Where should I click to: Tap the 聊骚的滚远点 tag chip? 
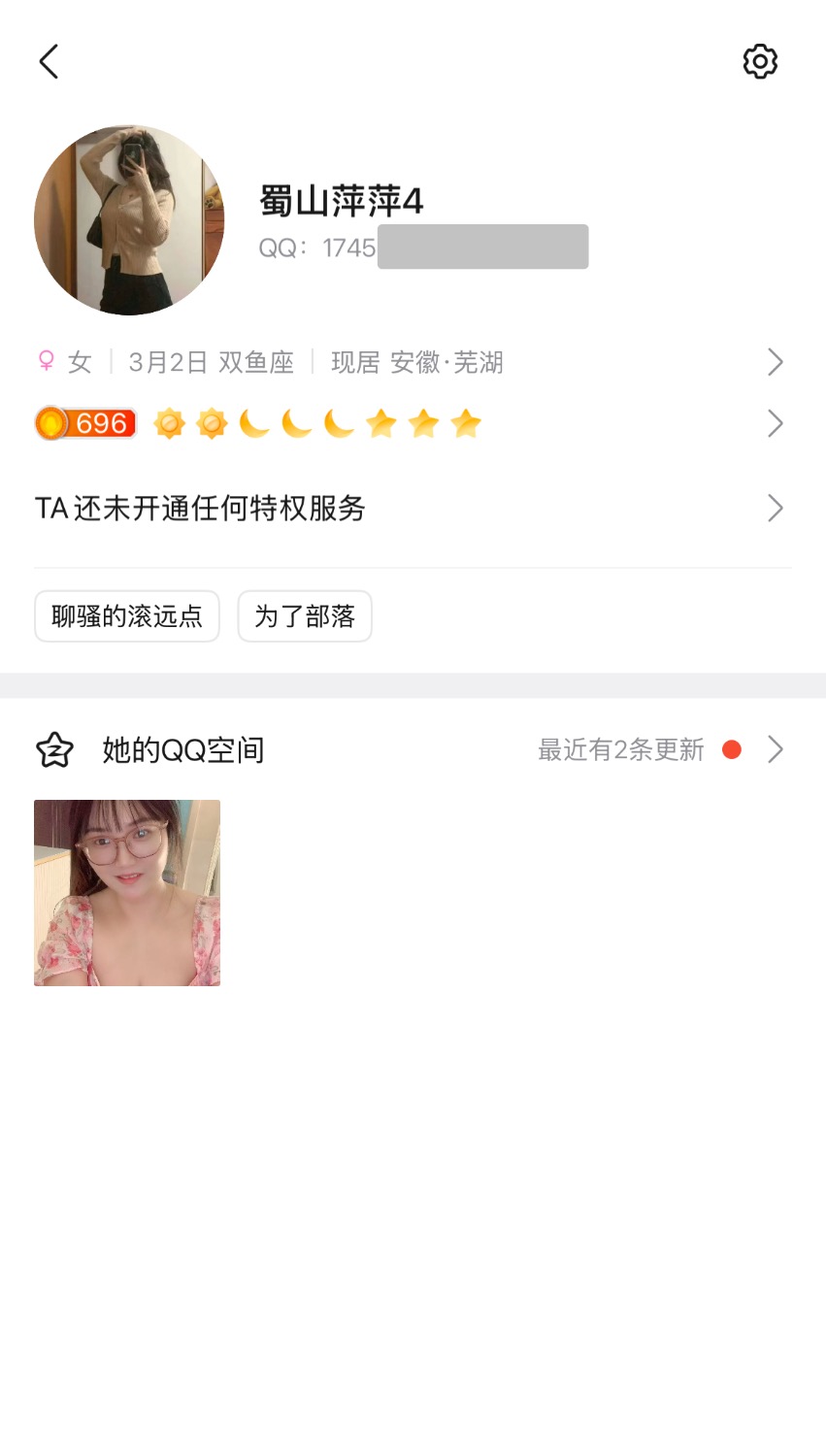(x=127, y=616)
